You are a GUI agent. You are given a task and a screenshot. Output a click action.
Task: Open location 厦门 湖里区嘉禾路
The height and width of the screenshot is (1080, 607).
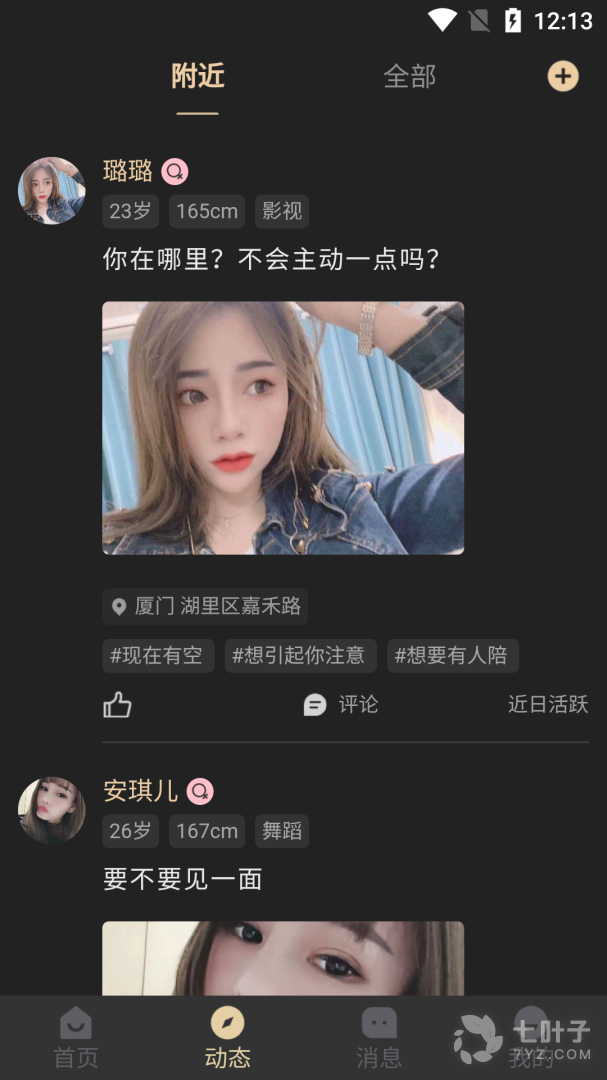pos(205,606)
